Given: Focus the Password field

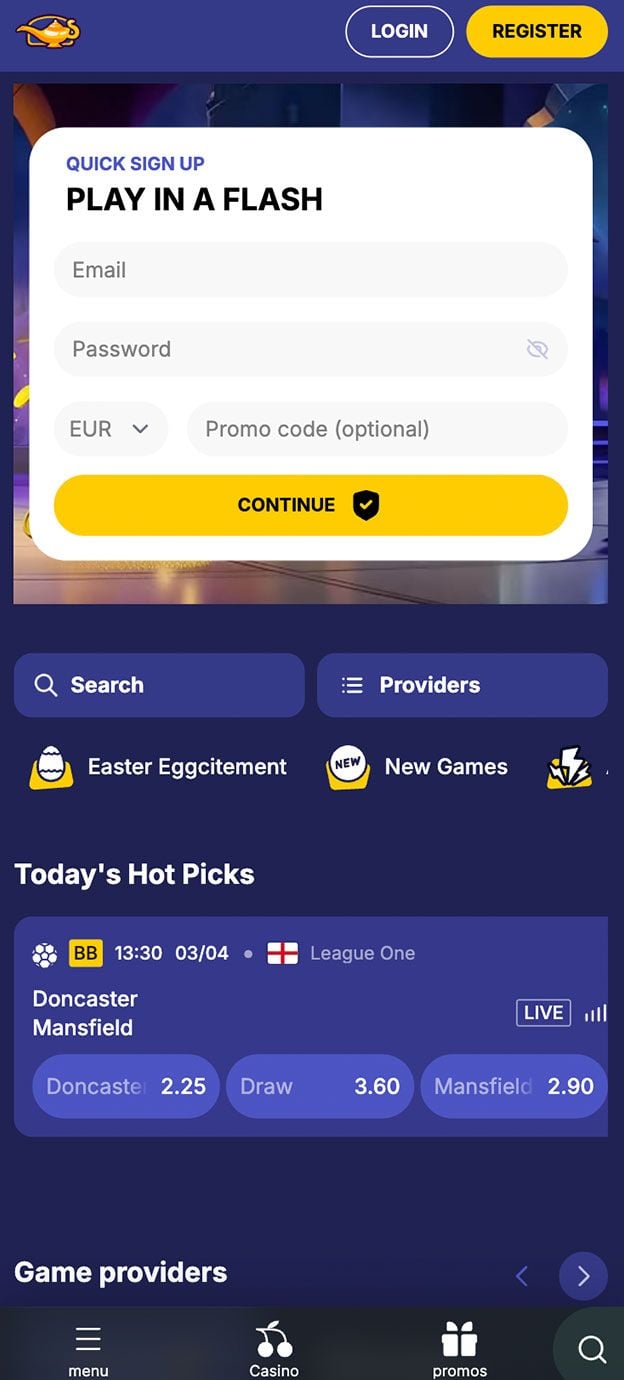Looking at the screenshot, I should pyautogui.click(x=290, y=349).
